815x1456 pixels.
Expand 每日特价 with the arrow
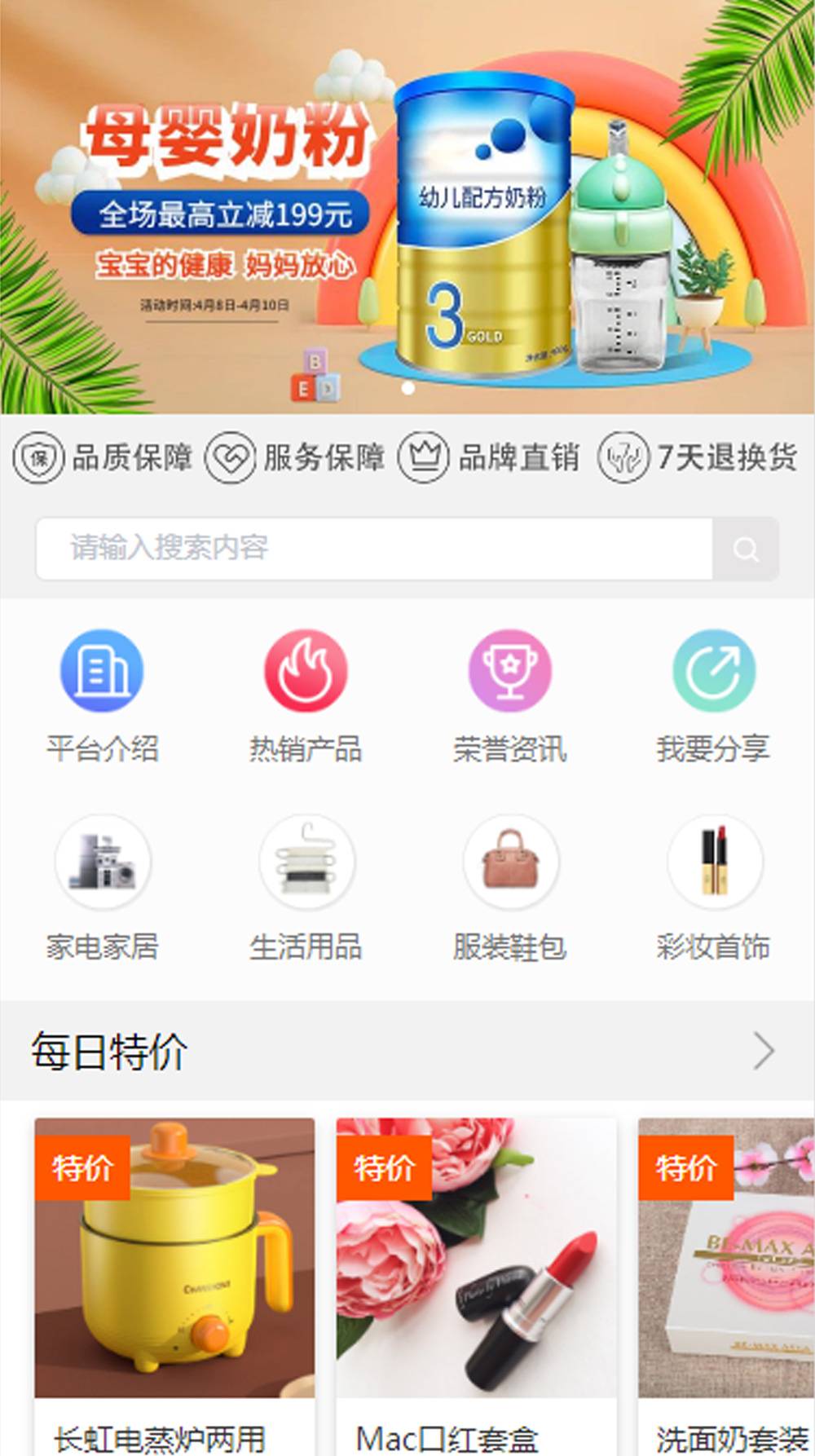tap(763, 1051)
